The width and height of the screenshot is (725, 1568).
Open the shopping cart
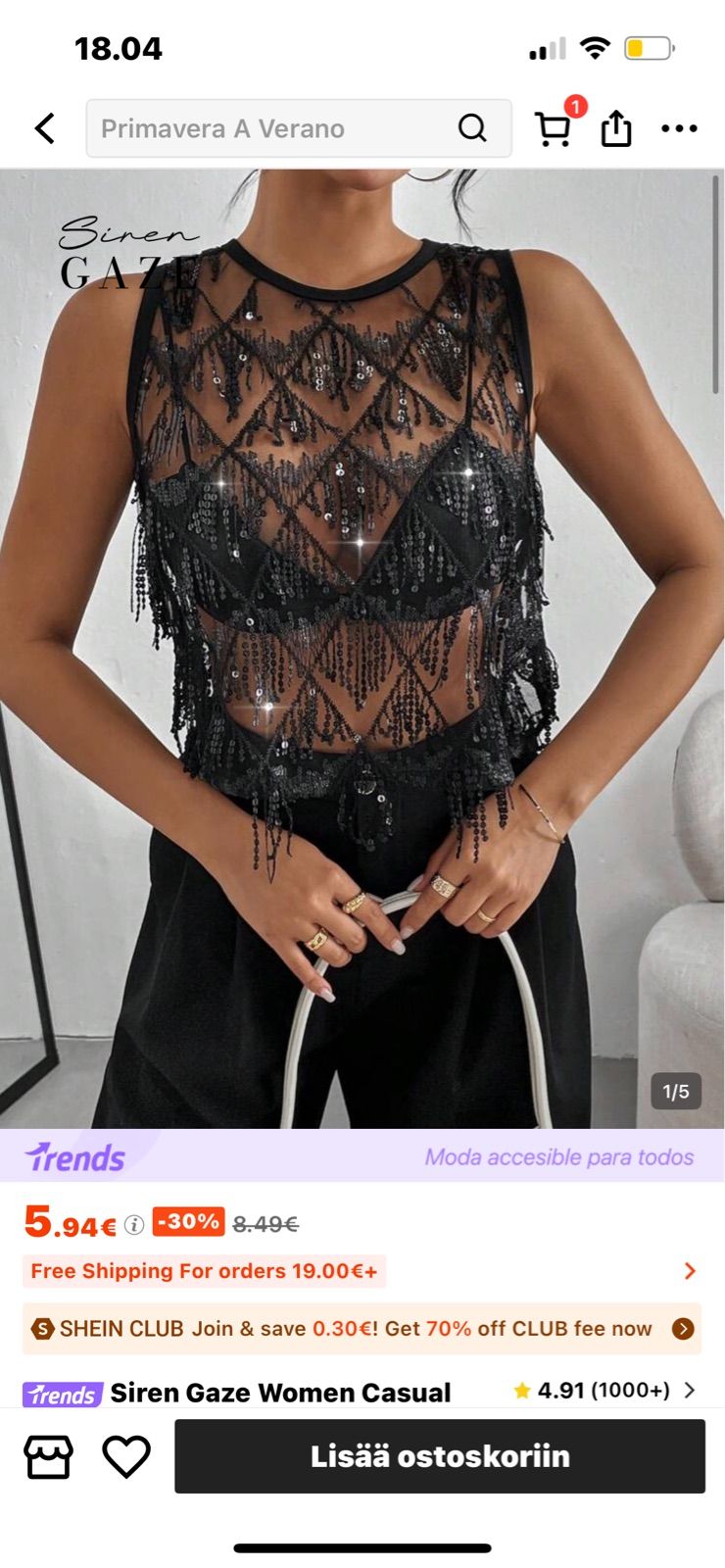(554, 128)
